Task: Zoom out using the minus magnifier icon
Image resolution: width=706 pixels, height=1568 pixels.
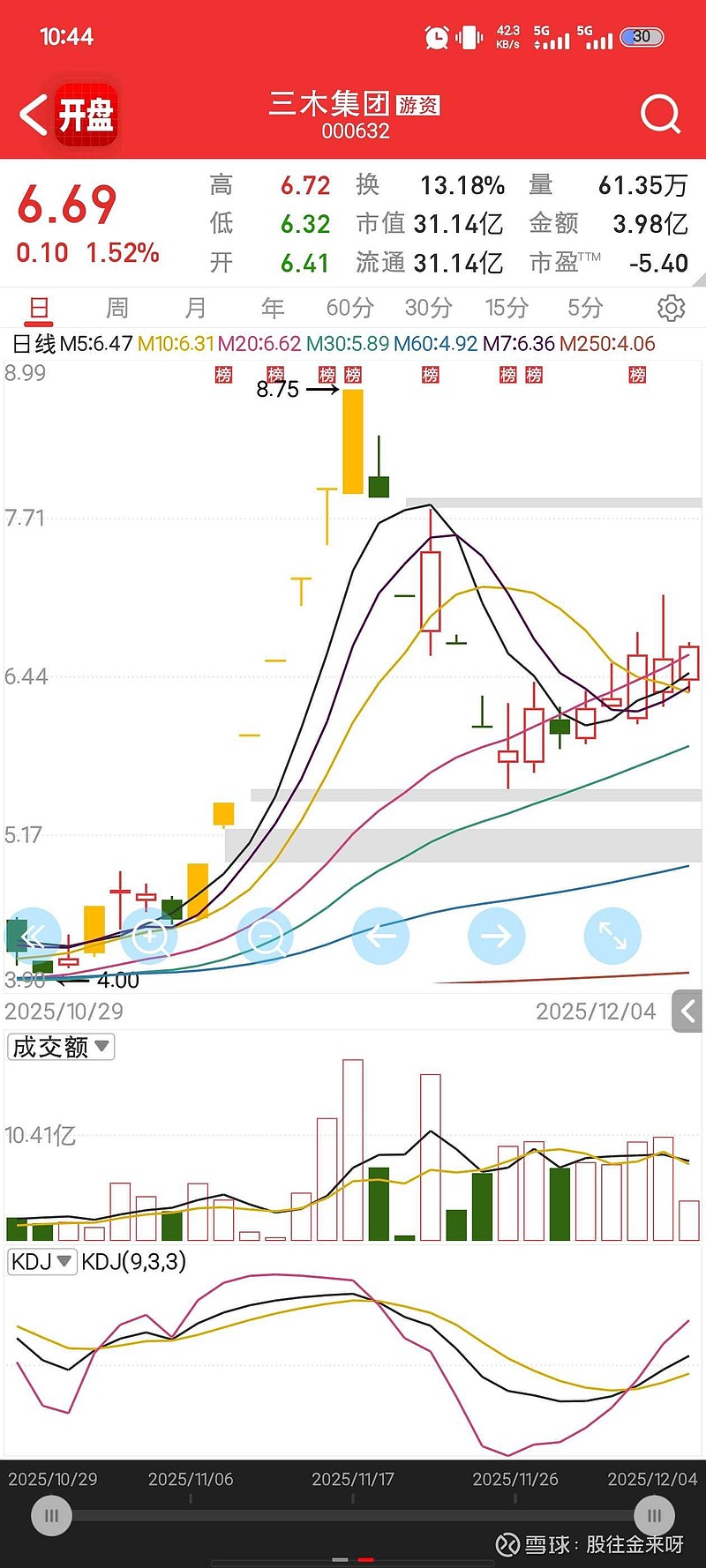Action: (x=265, y=937)
